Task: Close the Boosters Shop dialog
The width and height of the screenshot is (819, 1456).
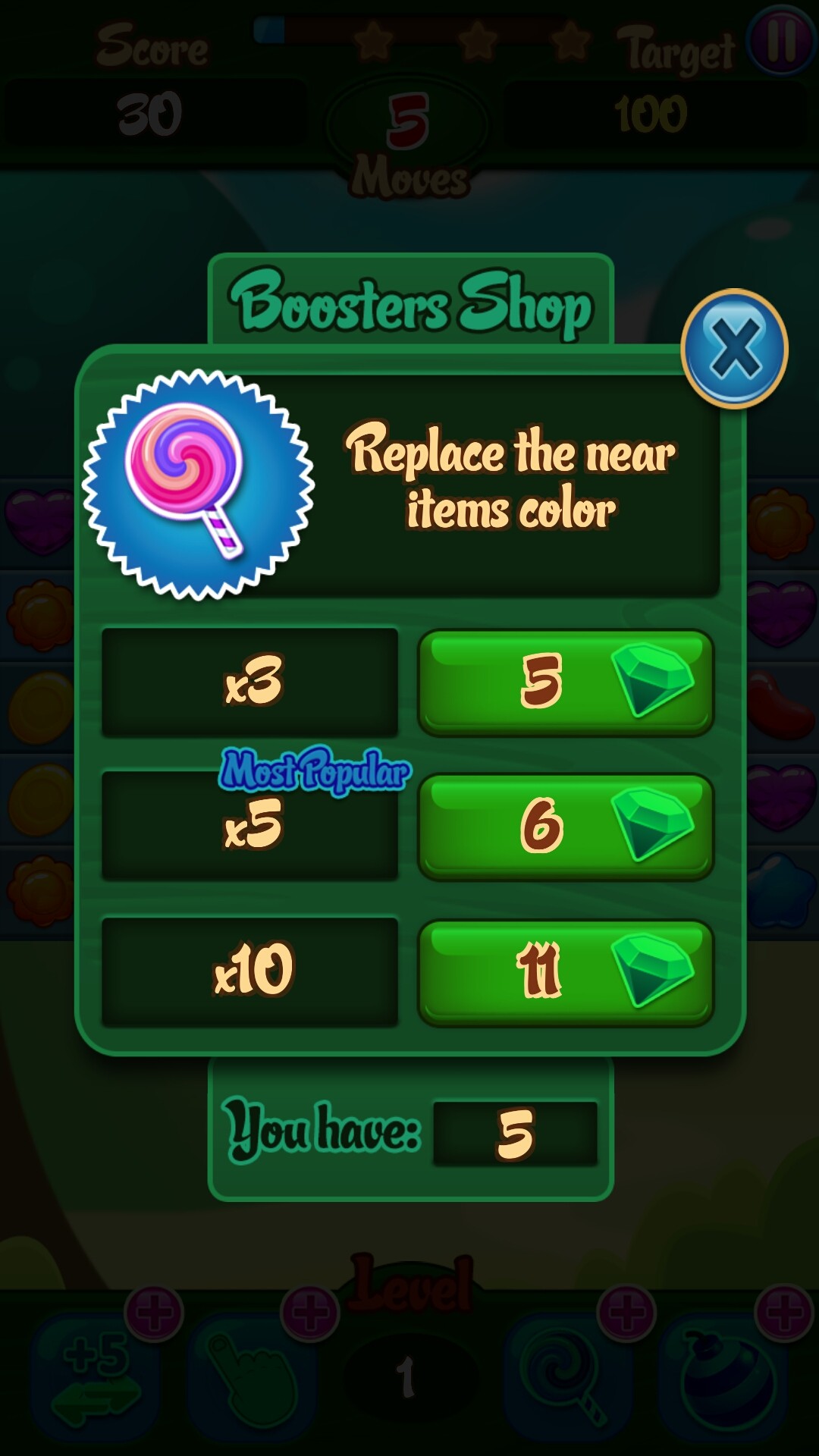Action: (734, 349)
